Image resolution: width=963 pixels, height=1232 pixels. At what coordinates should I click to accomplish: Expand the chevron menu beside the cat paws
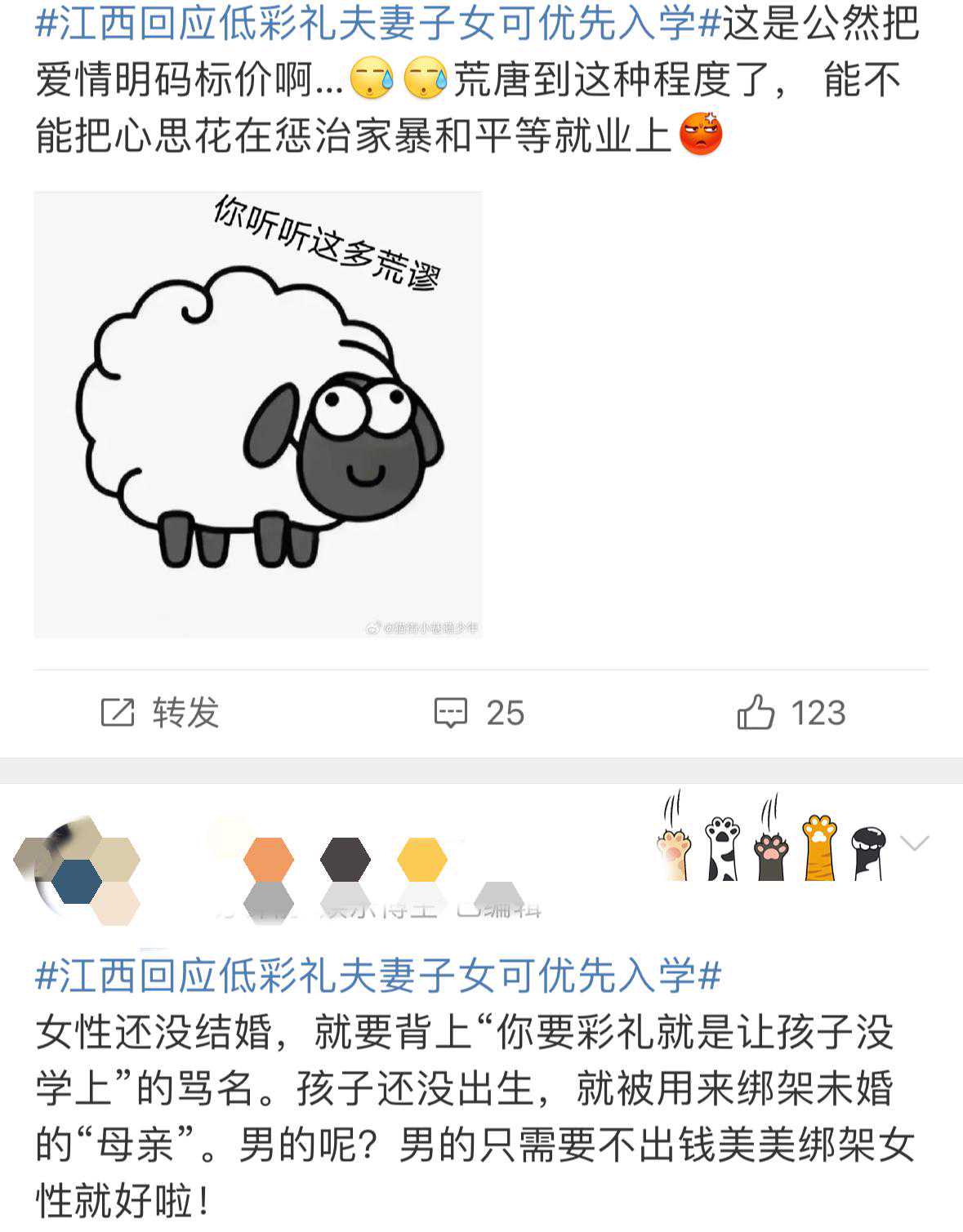pyautogui.click(x=914, y=843)
